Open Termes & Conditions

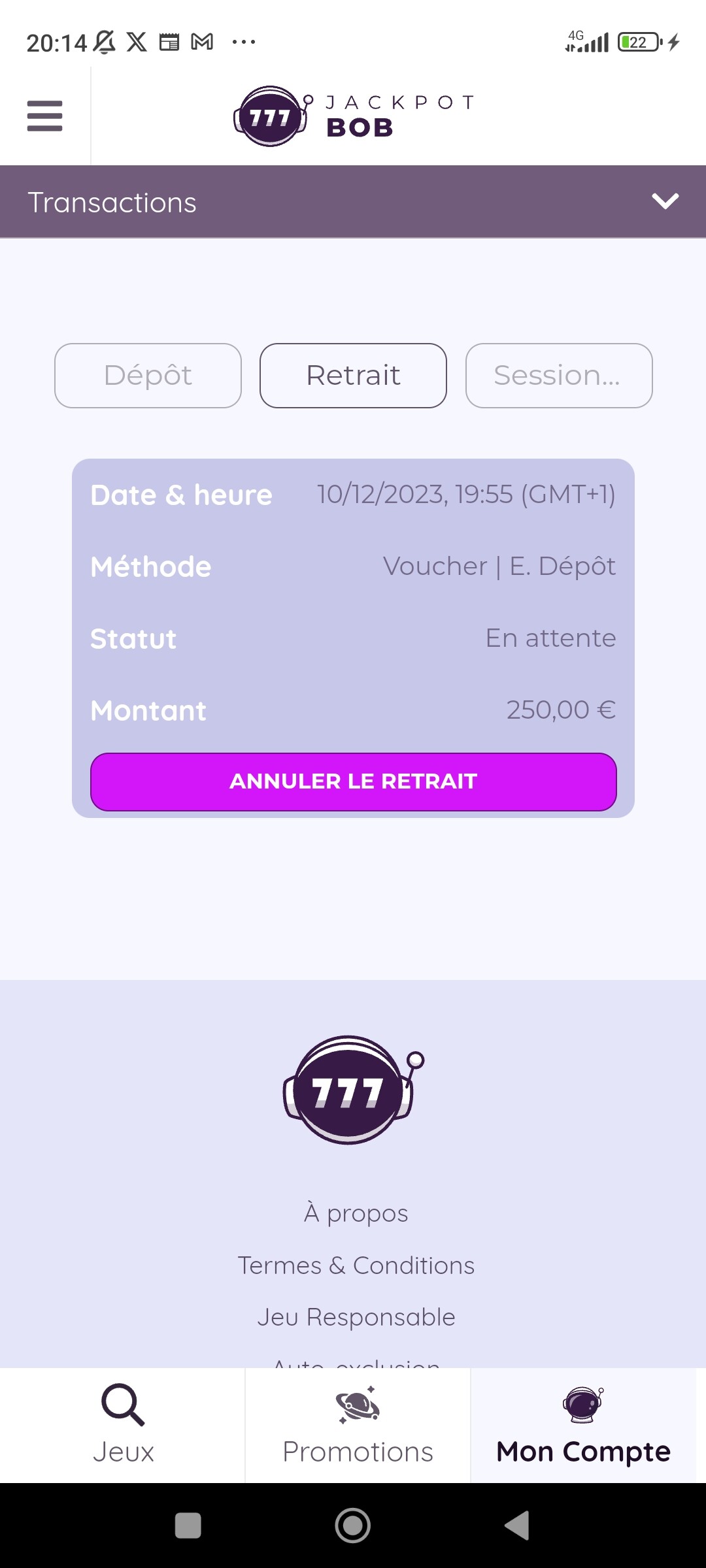click(356, 1266)
